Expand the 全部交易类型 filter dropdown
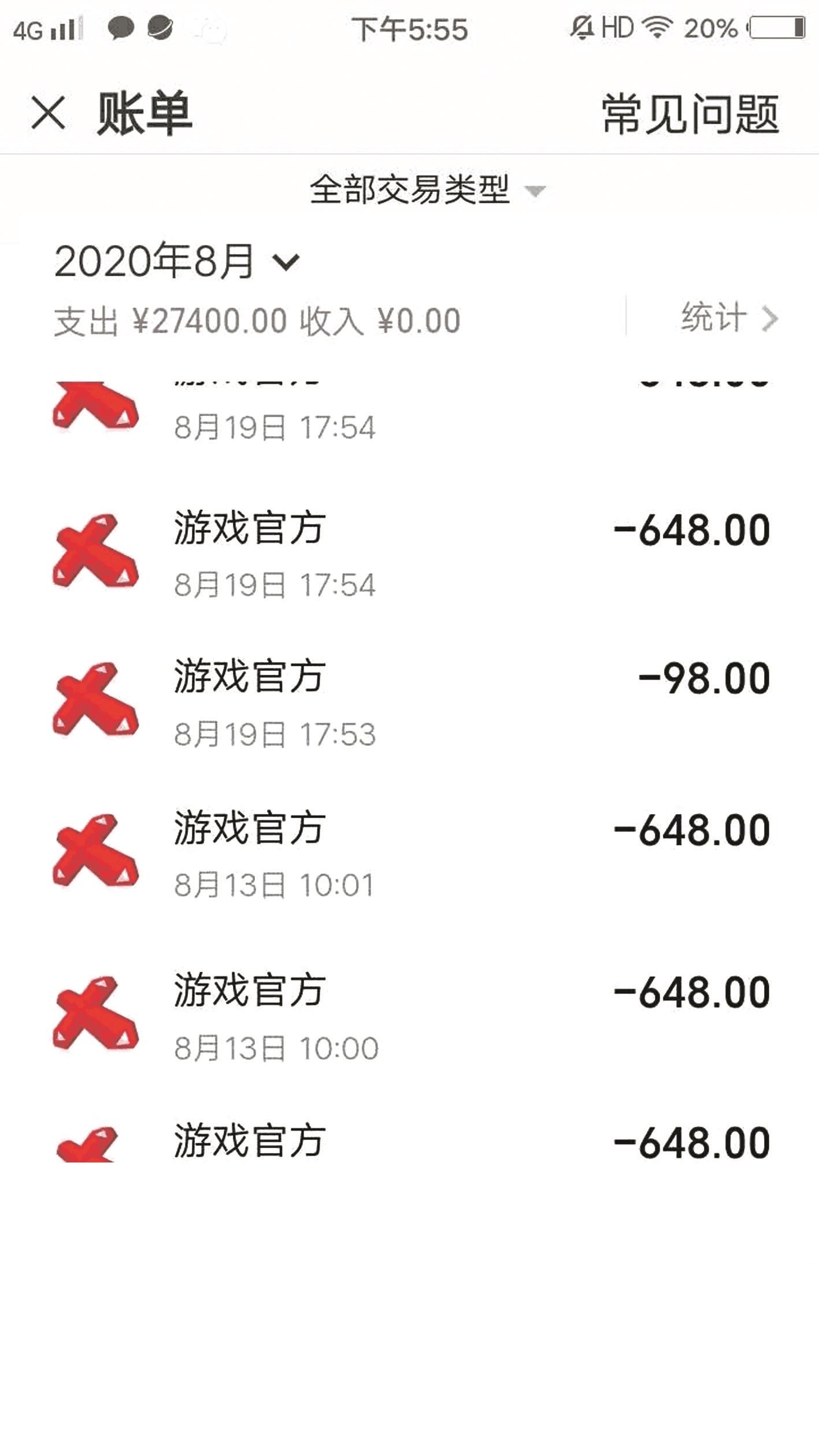819x1456 pixels. click(x=427, y=190)
